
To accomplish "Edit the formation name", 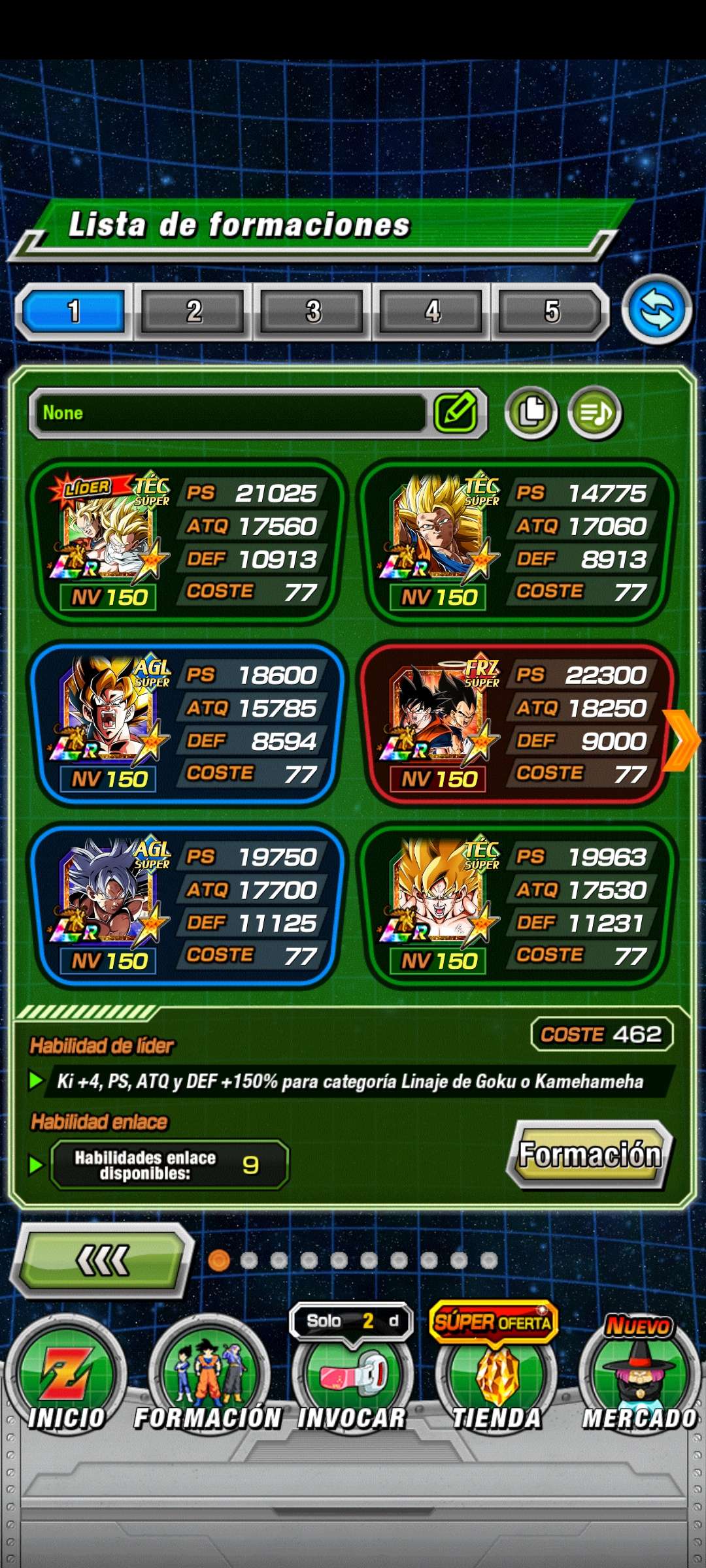I will click(x=456, y=412).
